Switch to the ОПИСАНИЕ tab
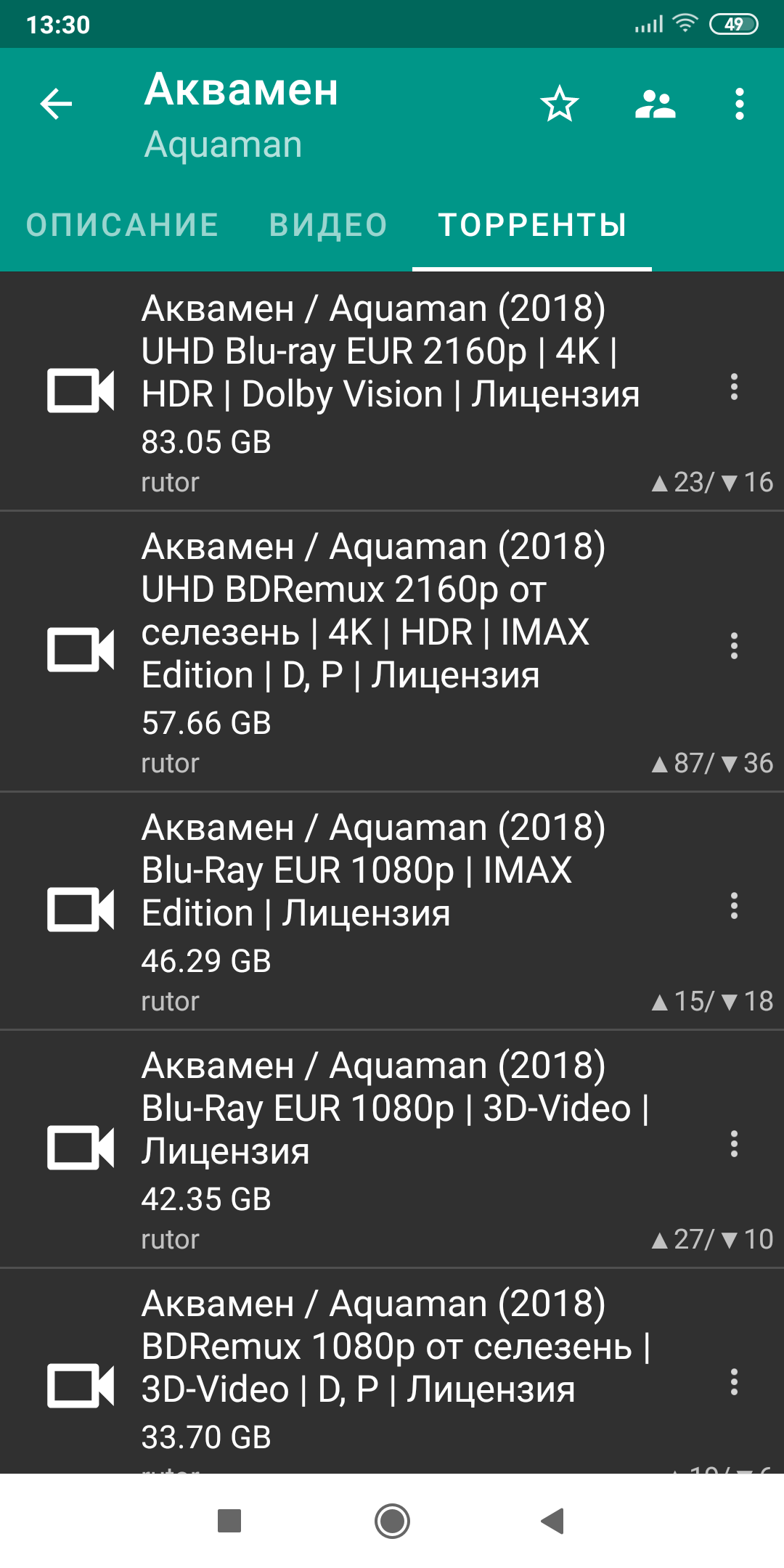The image size is (784, 1568). [x=122, y=225]
